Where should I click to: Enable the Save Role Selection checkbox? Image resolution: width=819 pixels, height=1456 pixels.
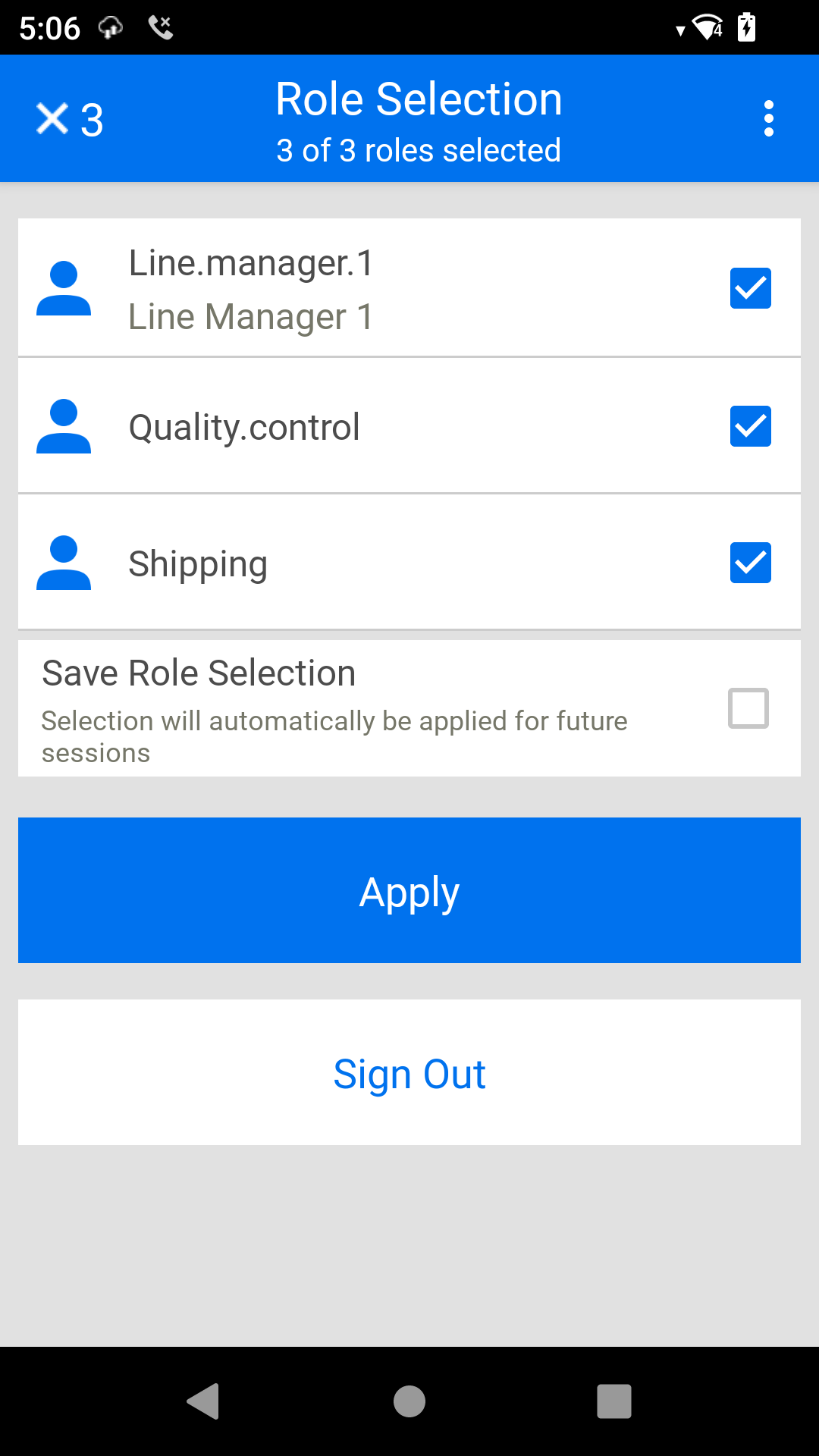pos(748,708)
